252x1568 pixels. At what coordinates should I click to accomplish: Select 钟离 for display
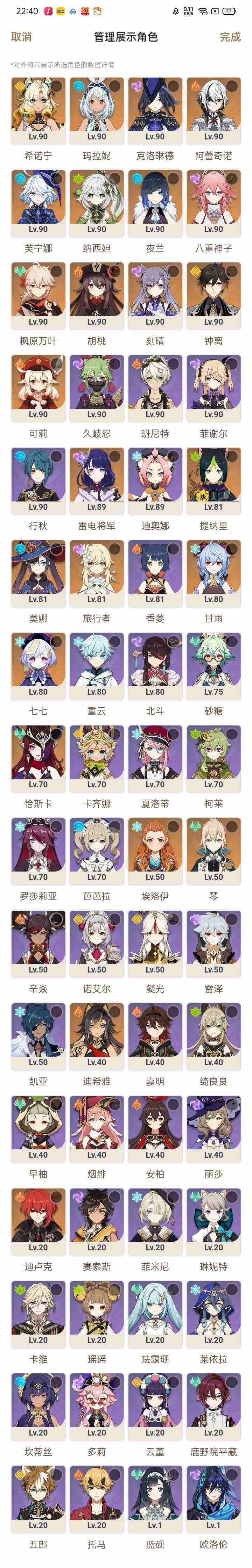click(x=213, y=295)
